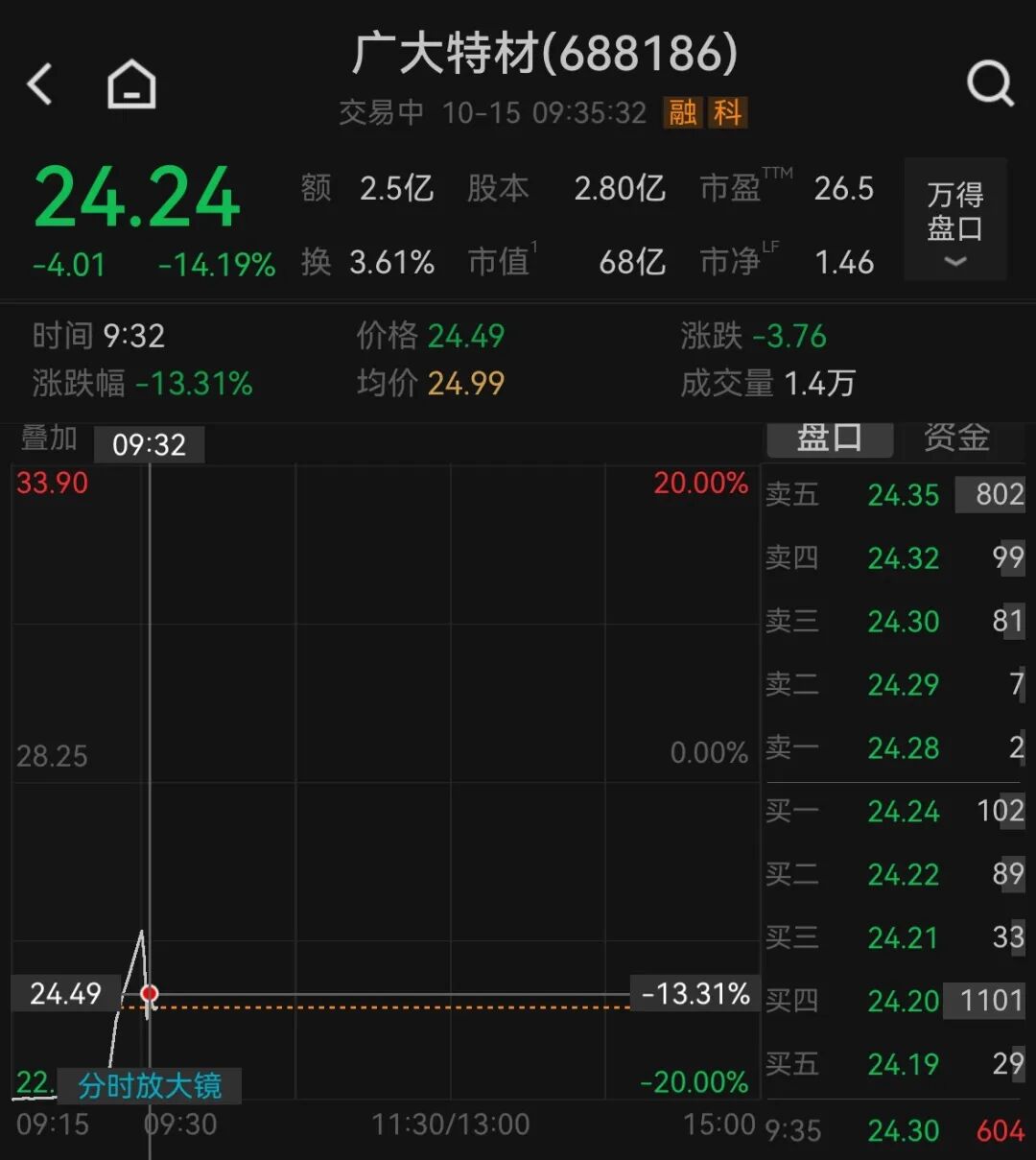
Task: Switch to the 资金 tab
Action: [956, 438]
